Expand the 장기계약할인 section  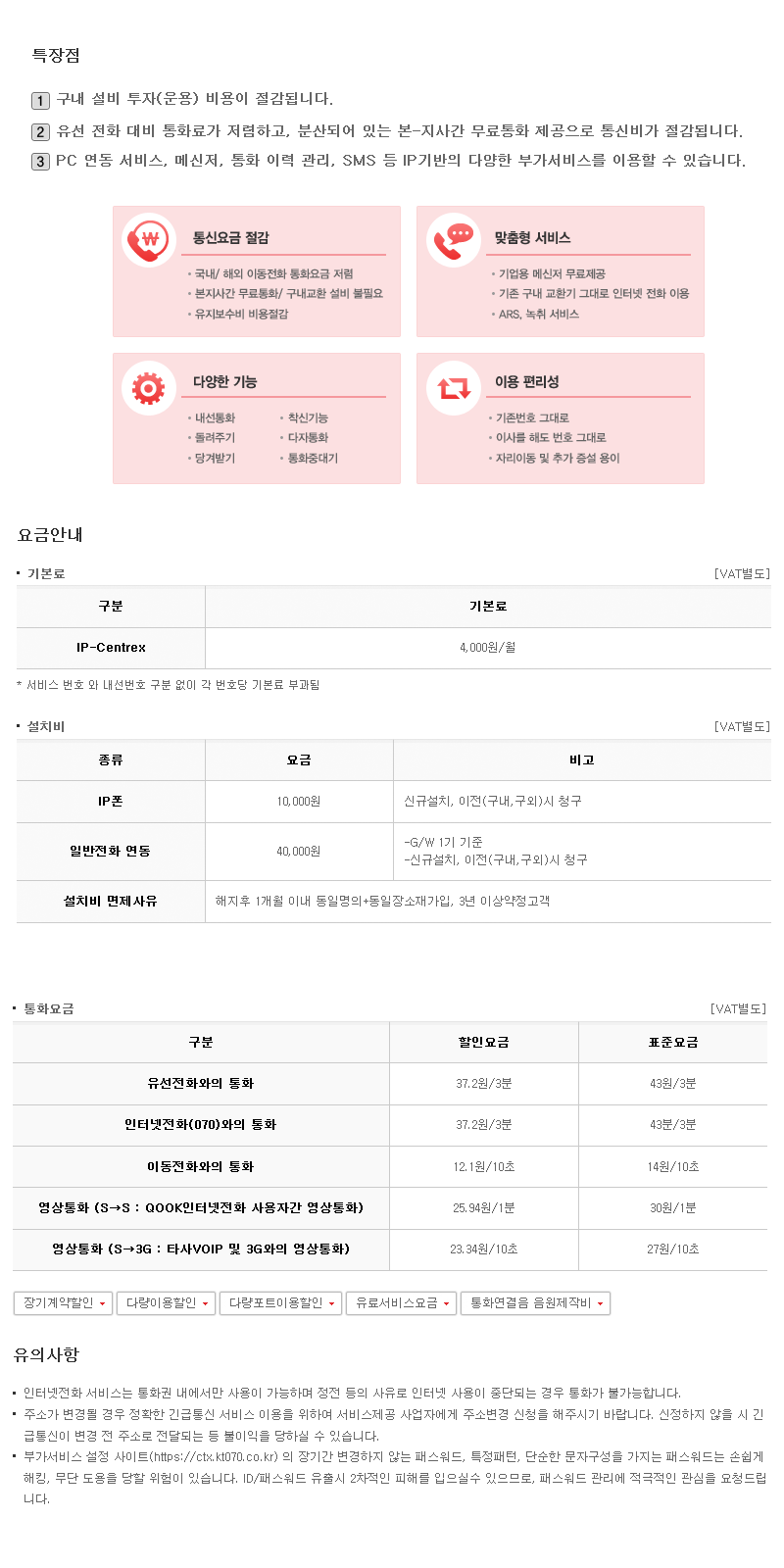pyautogui.click(x=63, y=1303)
